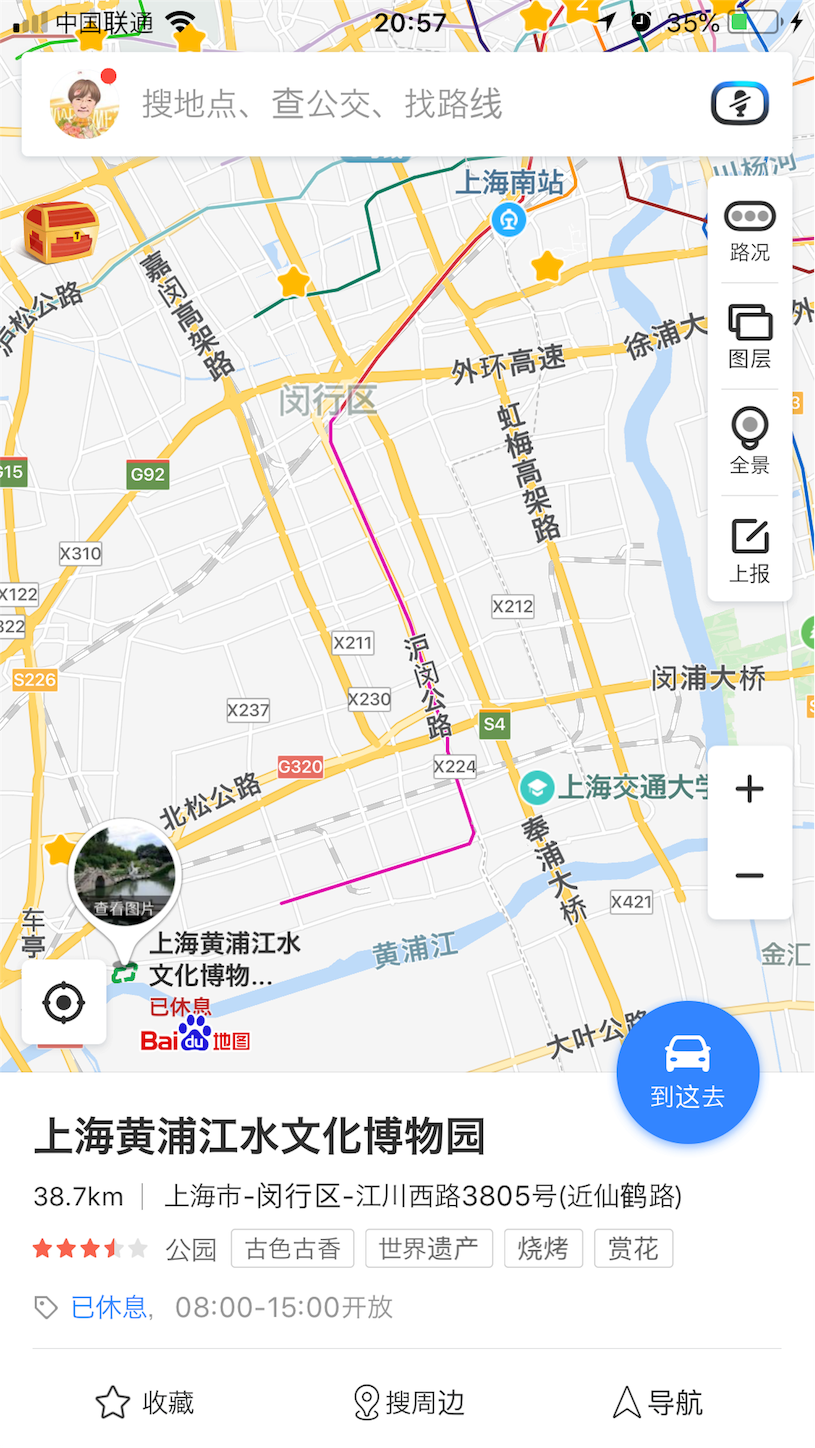Screen dimensions: 815x1448
Task: Open the voice assistant search icon
Action: 738,103
